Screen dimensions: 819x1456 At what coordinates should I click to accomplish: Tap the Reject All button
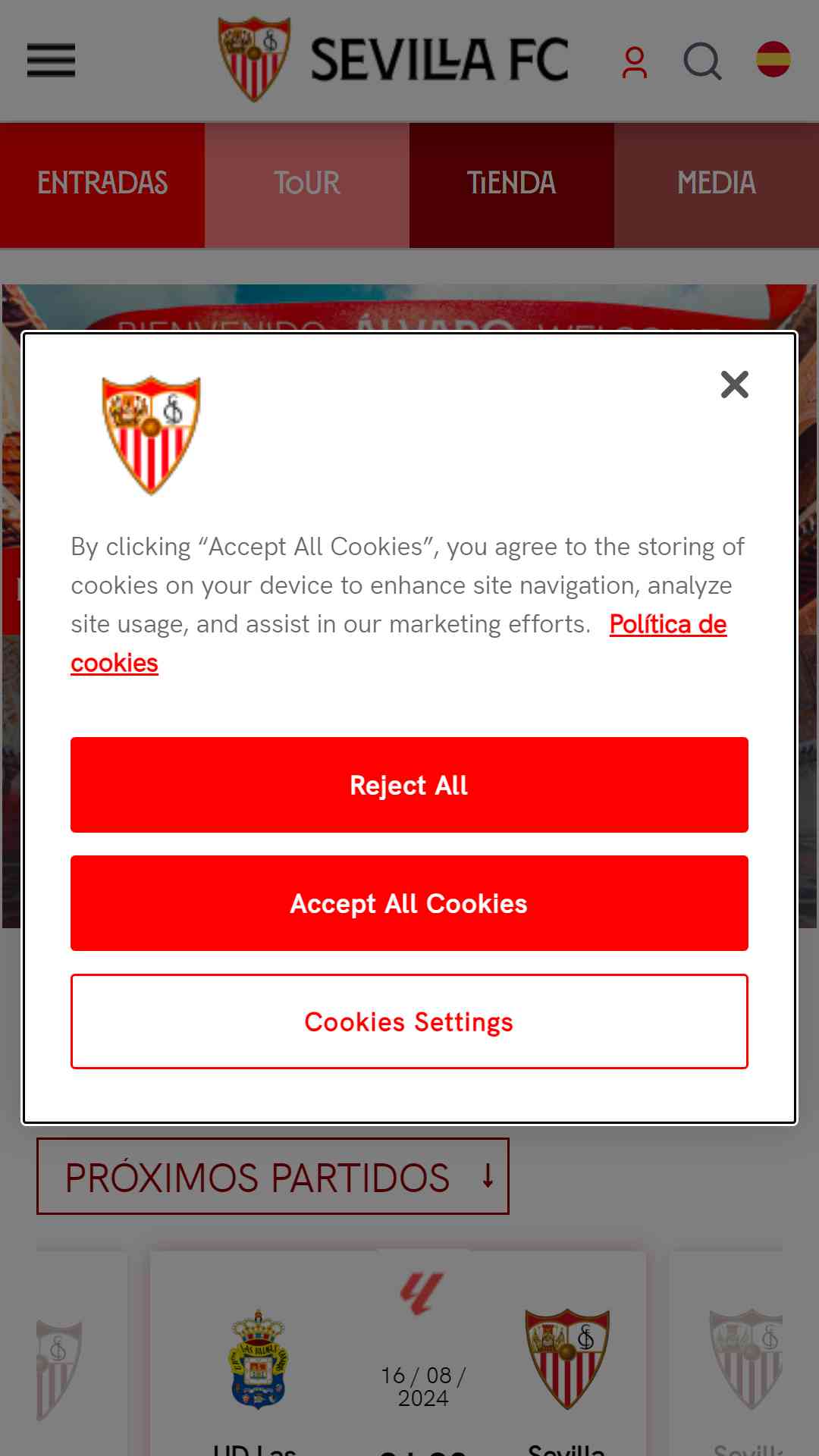click(x=409, y=785)
